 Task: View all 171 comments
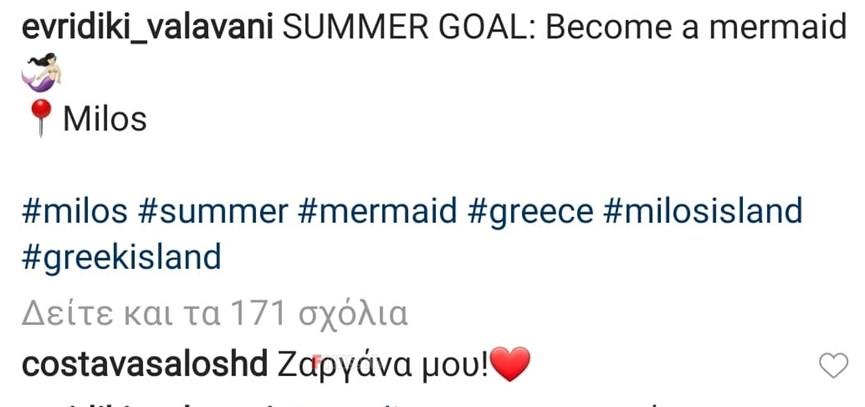tap(214, 315)
